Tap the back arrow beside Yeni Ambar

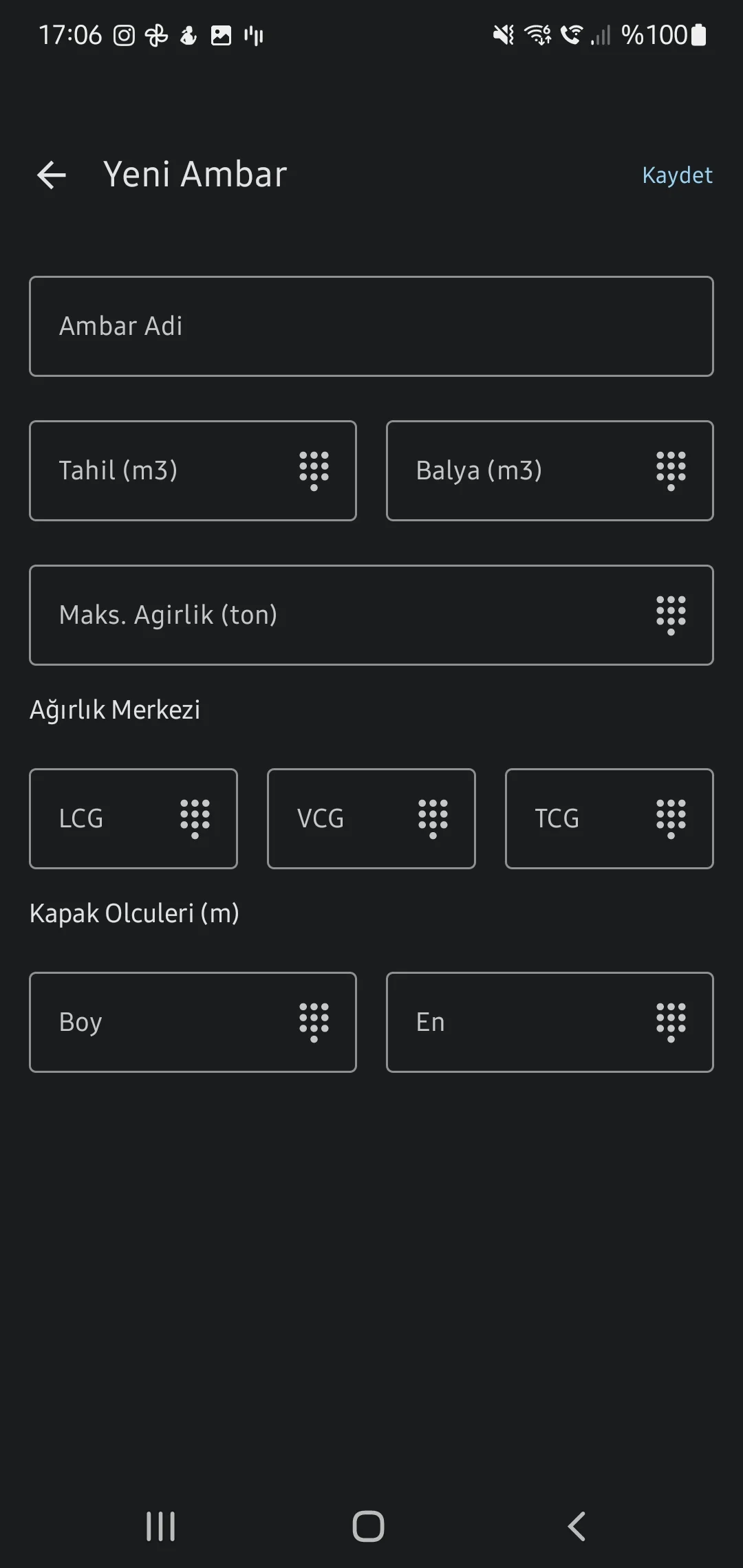point(51,174)
